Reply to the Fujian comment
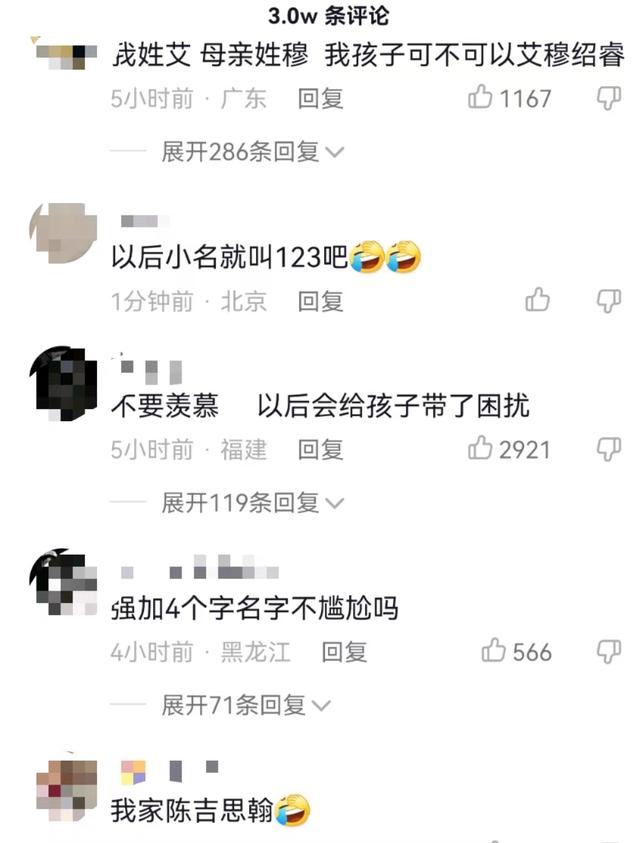The image size is (640, 843). point(321,451)
